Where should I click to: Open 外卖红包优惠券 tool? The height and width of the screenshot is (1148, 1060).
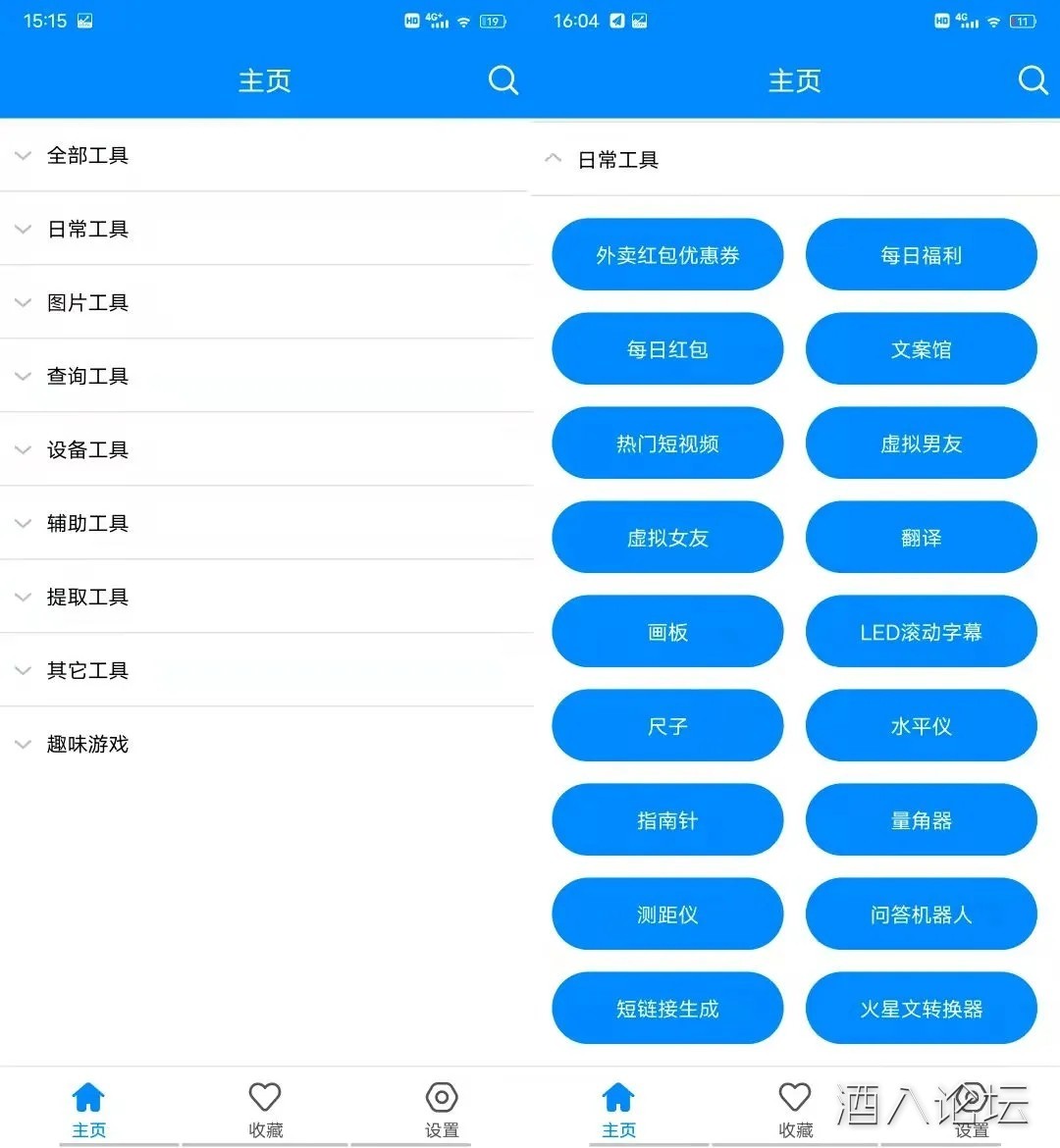pyautogui.click(x=667, y=255)
